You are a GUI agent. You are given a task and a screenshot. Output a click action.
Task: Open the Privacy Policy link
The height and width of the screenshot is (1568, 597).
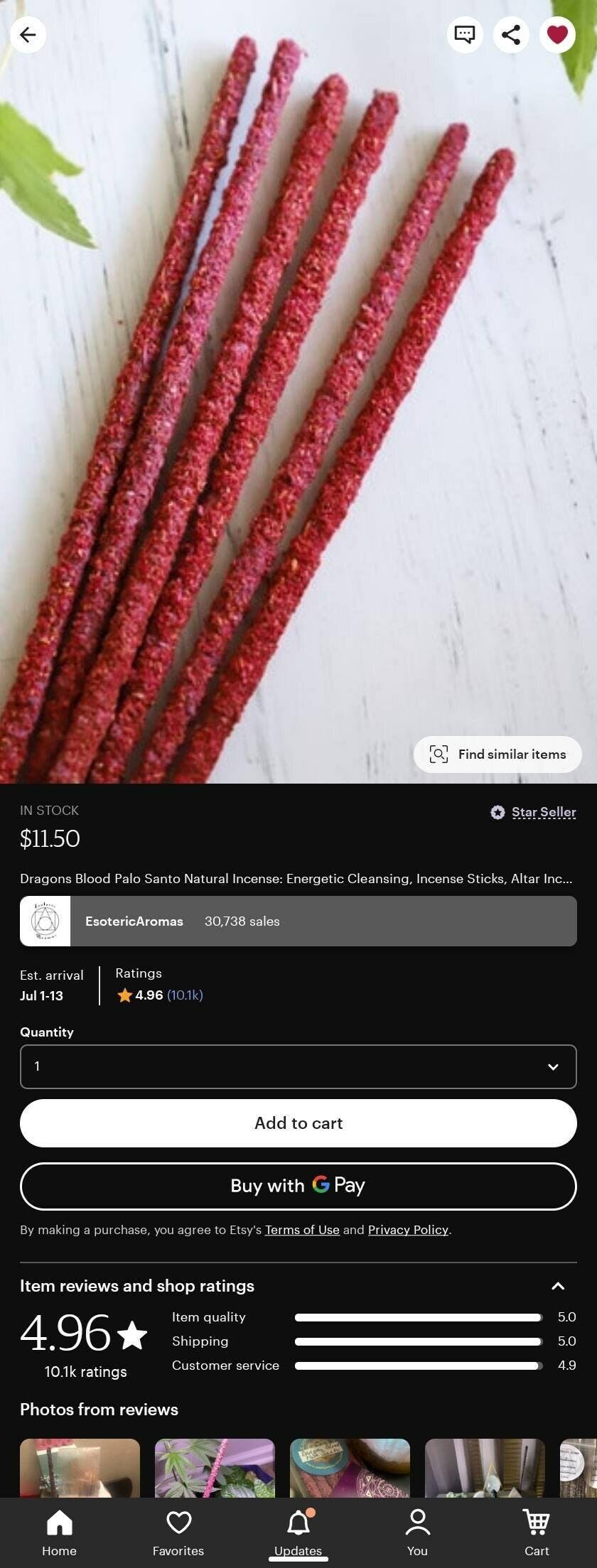[408, 1230]
